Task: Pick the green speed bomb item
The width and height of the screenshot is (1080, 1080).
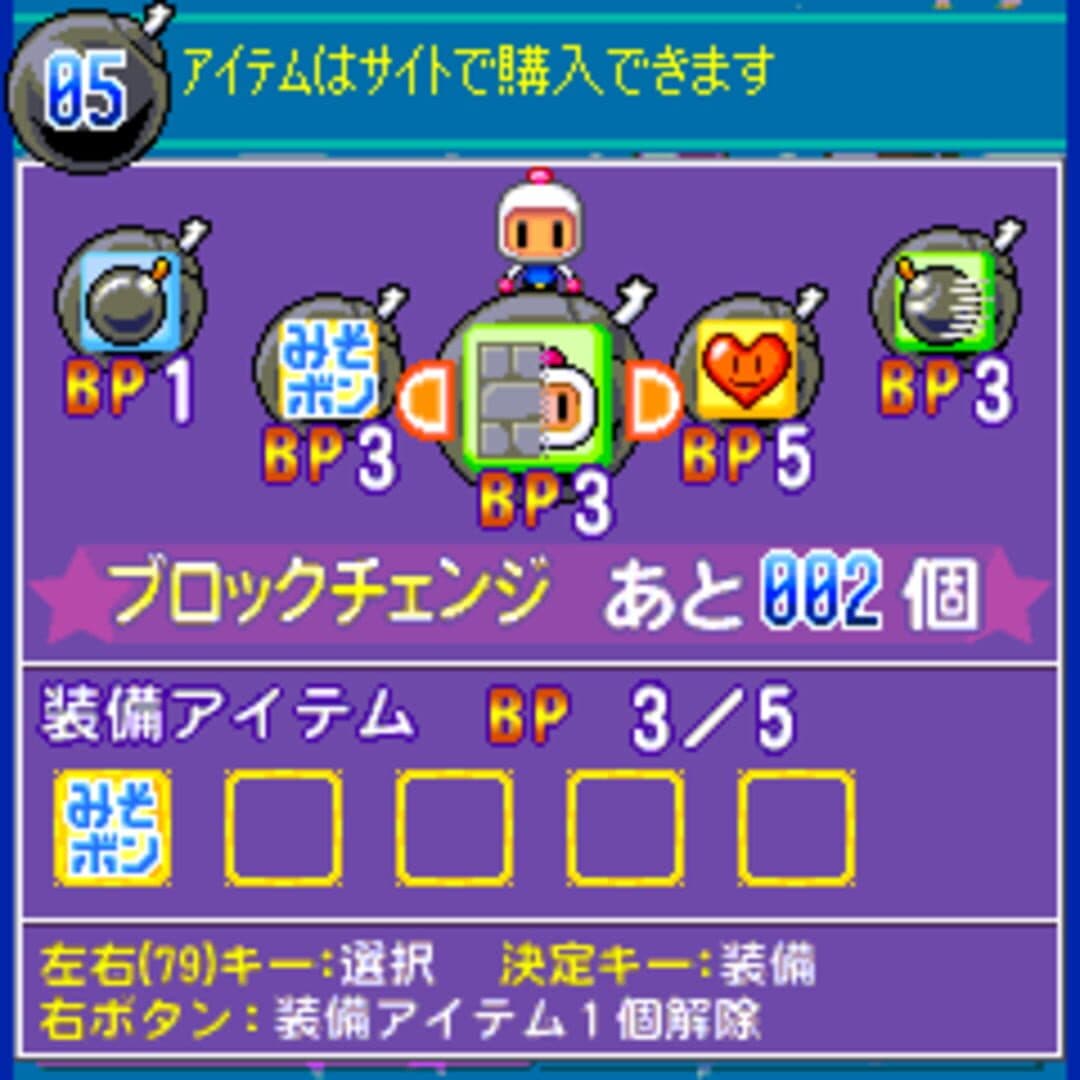Action: point(943,300)
